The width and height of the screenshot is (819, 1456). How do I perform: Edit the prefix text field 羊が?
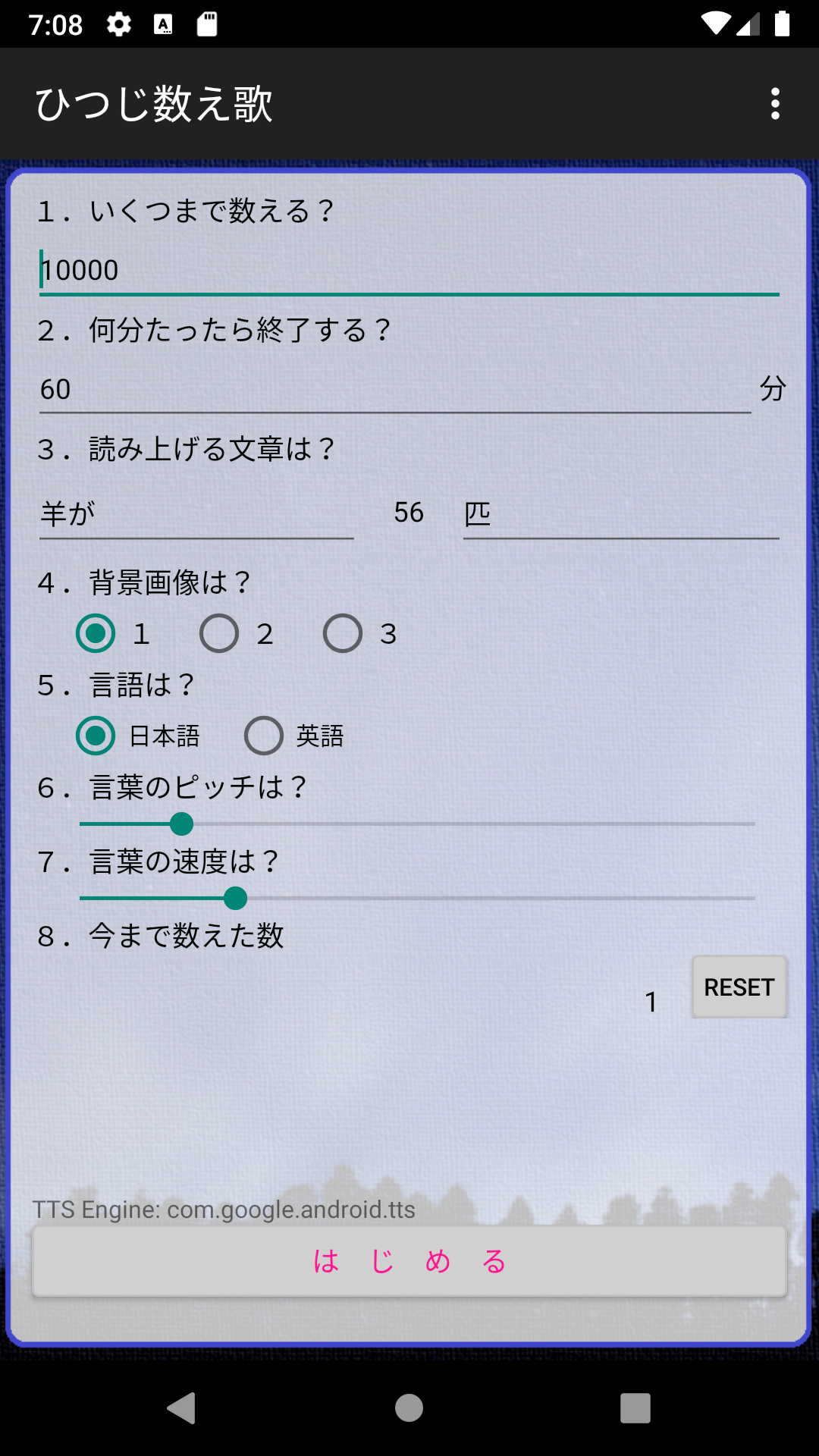tap(196, 514)
